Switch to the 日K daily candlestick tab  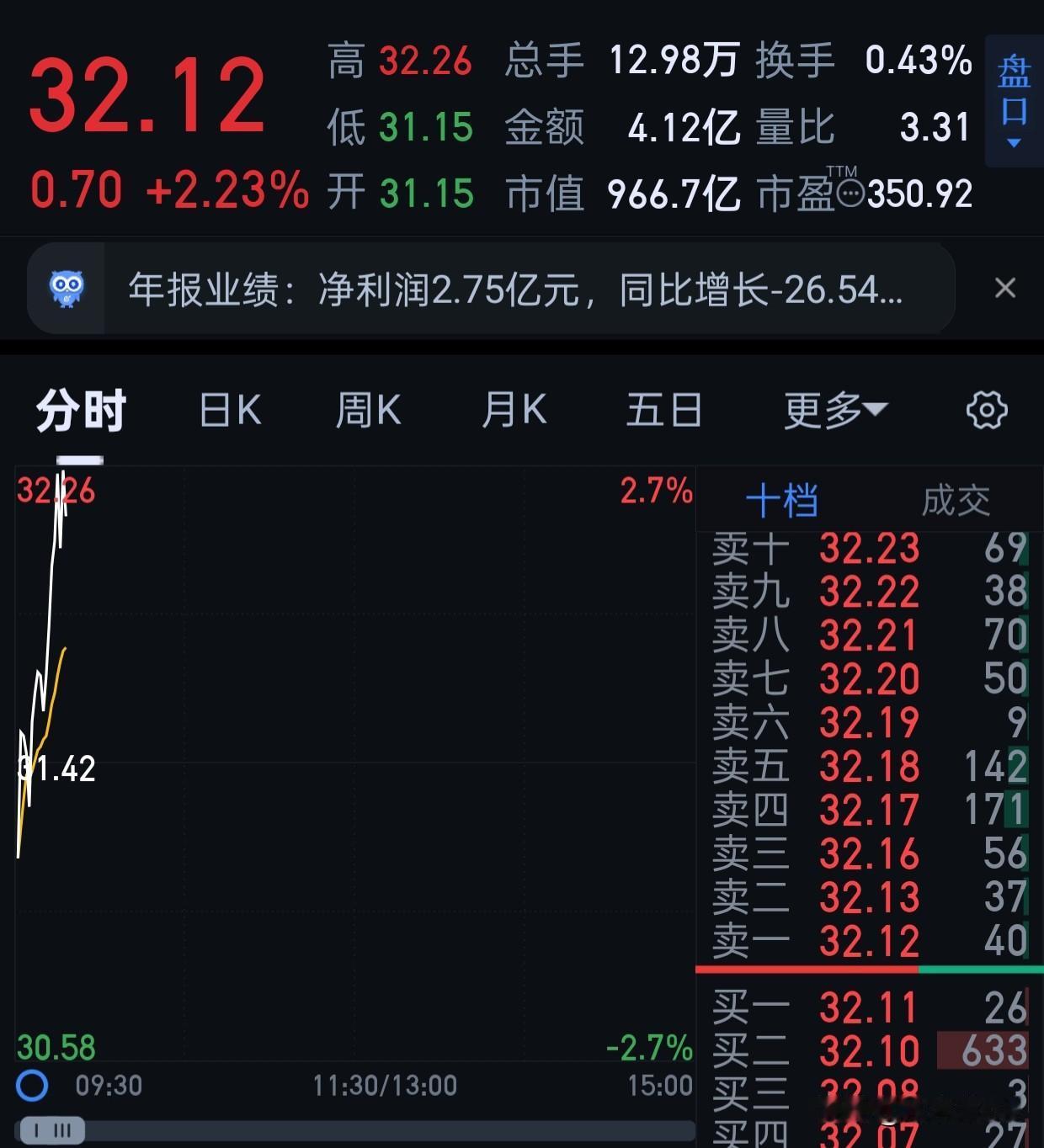[x=229, y=410]
